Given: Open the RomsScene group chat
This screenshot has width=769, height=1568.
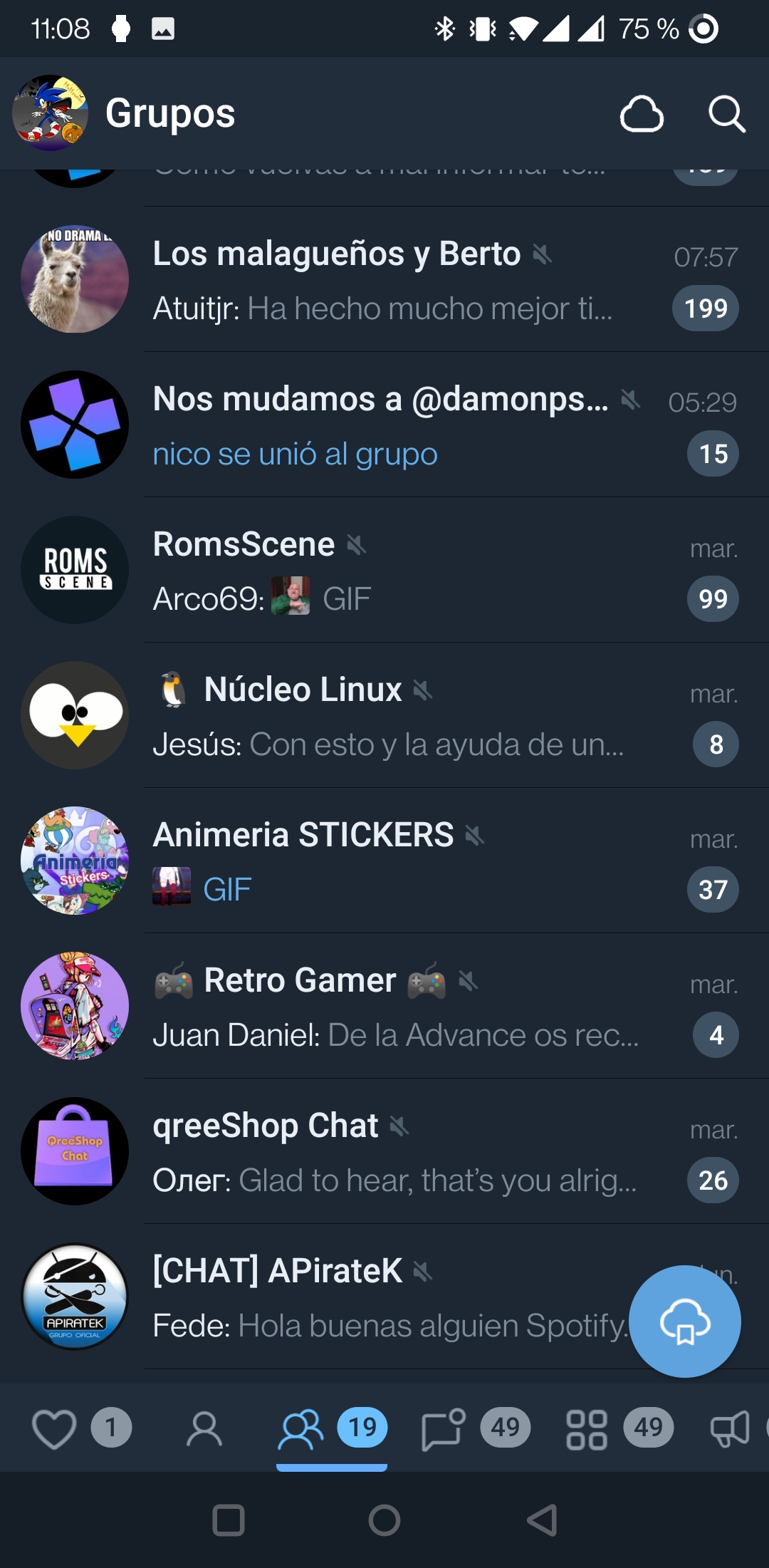Looking at the screenshot, I should tap(384, 570).
